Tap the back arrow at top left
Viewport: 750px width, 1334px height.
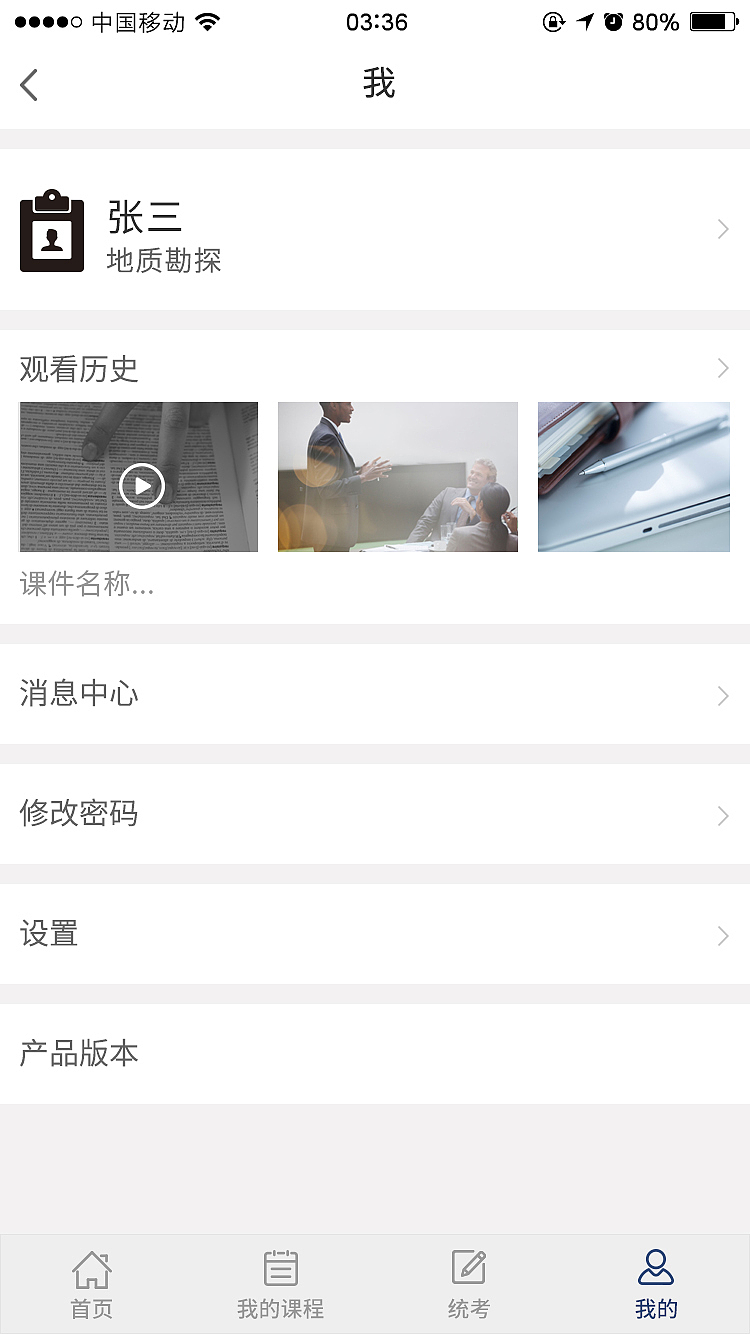[28, 84]
